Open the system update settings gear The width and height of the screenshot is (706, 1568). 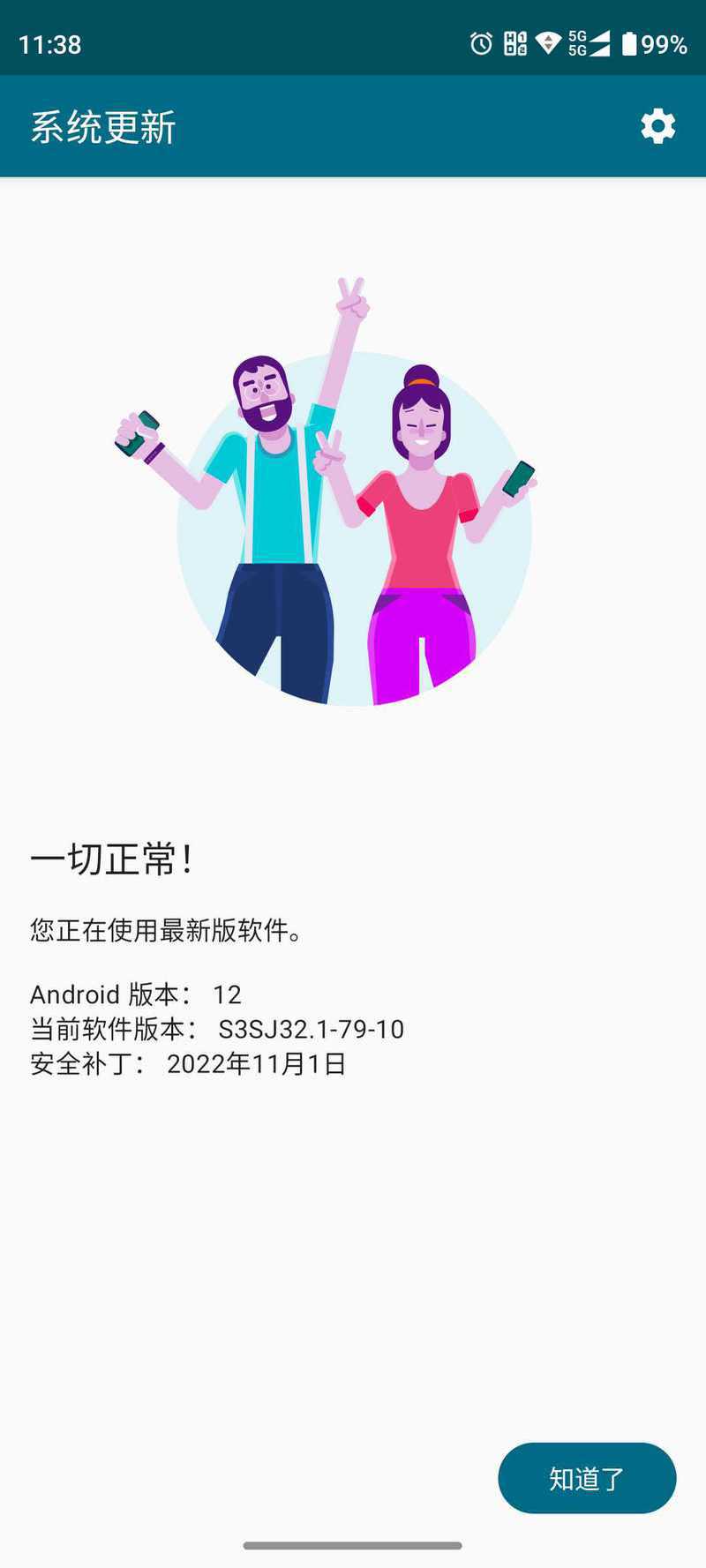pyautogui.click(x=657, y=126)
